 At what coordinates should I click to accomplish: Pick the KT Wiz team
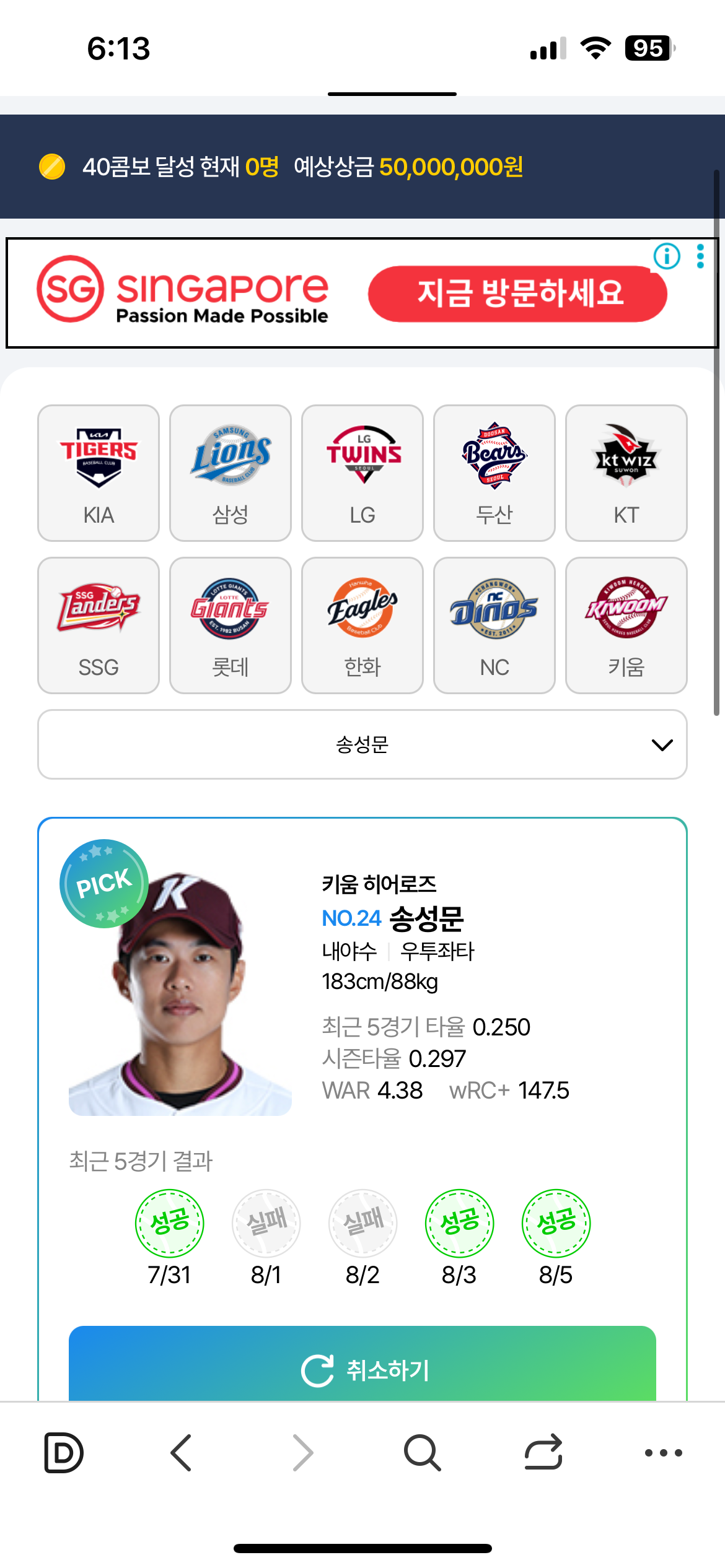coord(626,473)
